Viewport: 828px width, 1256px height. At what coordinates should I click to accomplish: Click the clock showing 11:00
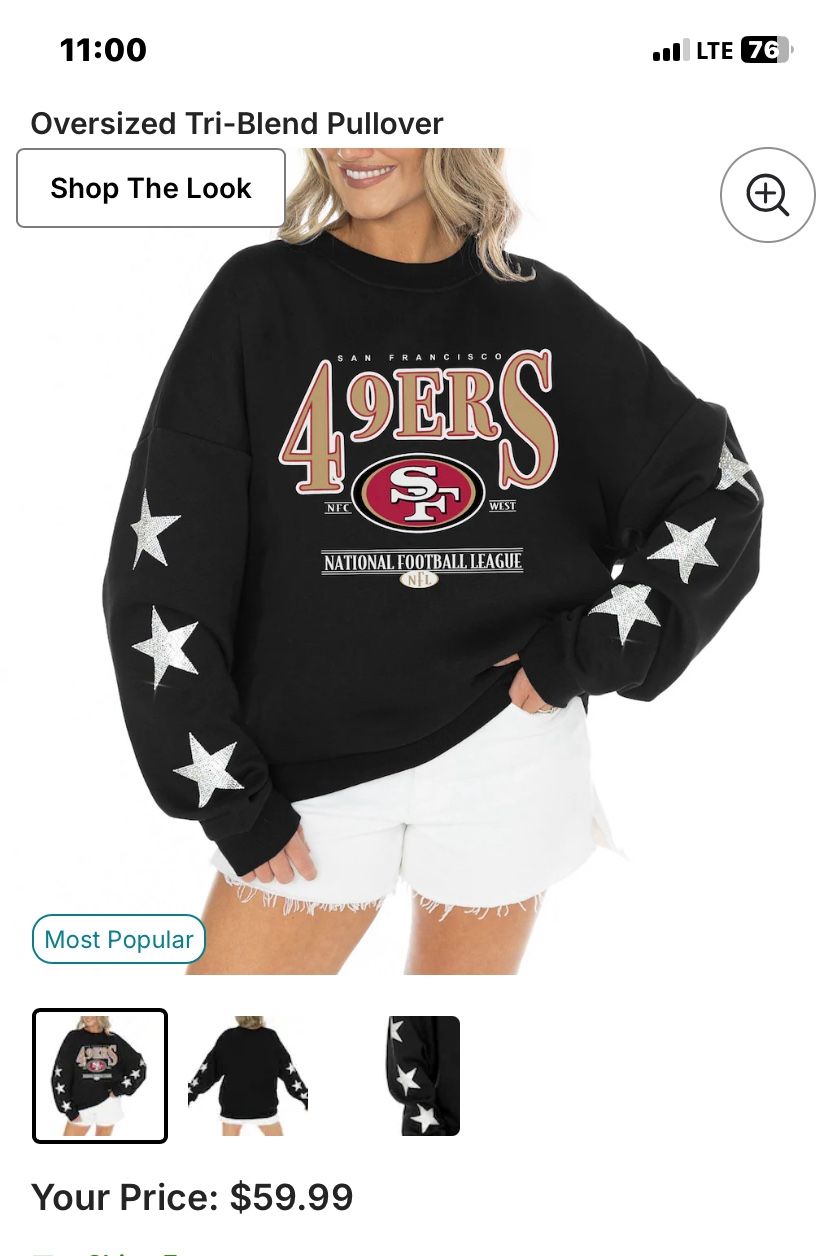(x=104, y=49)
